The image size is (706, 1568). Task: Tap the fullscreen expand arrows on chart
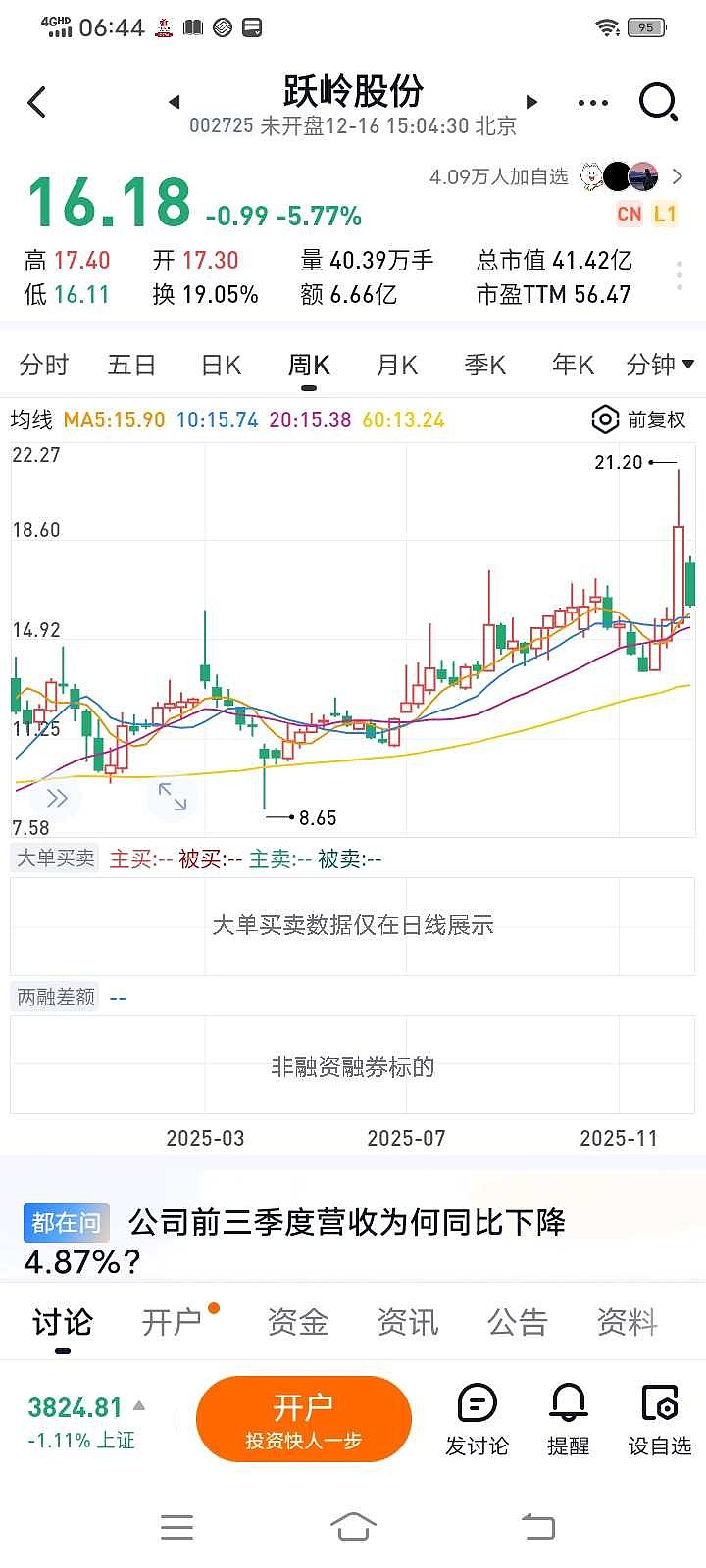175,798
